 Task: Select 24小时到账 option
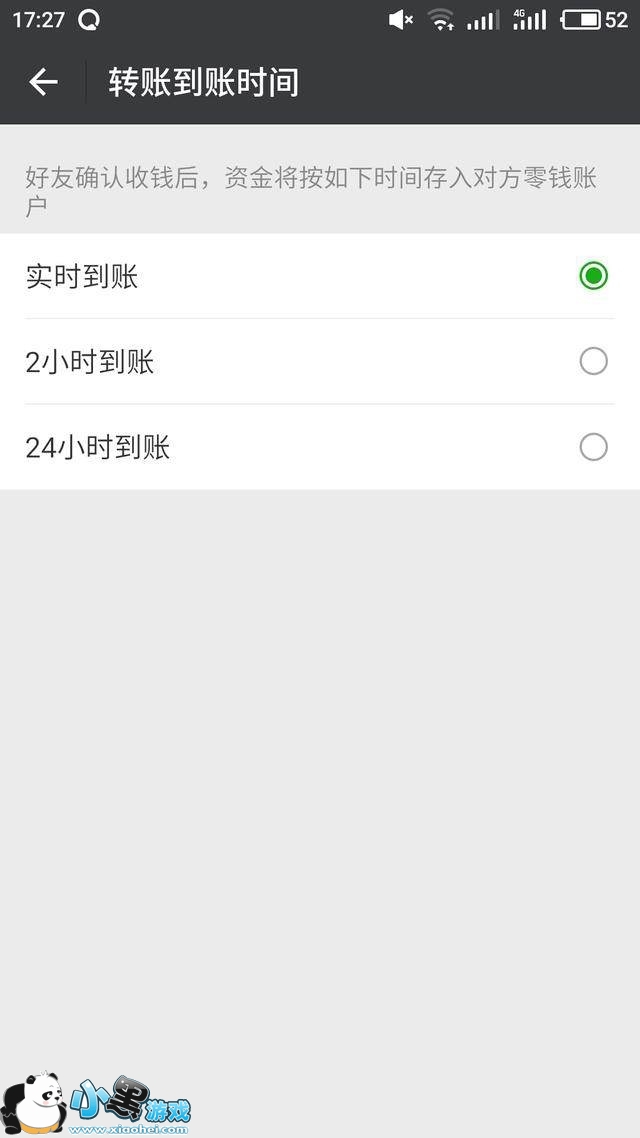pos(593,447)
